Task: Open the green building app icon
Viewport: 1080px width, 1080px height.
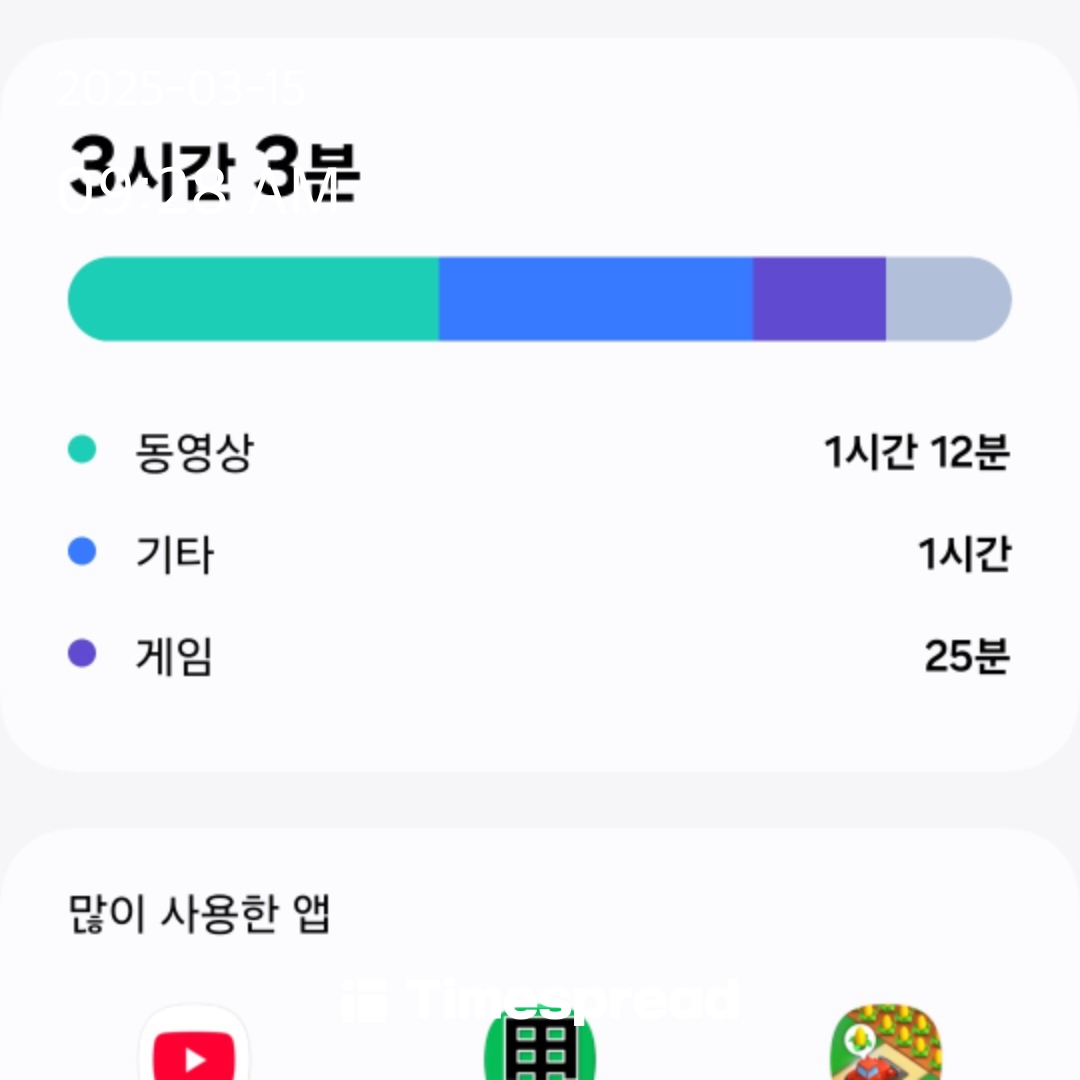Action: point(540,1043)
